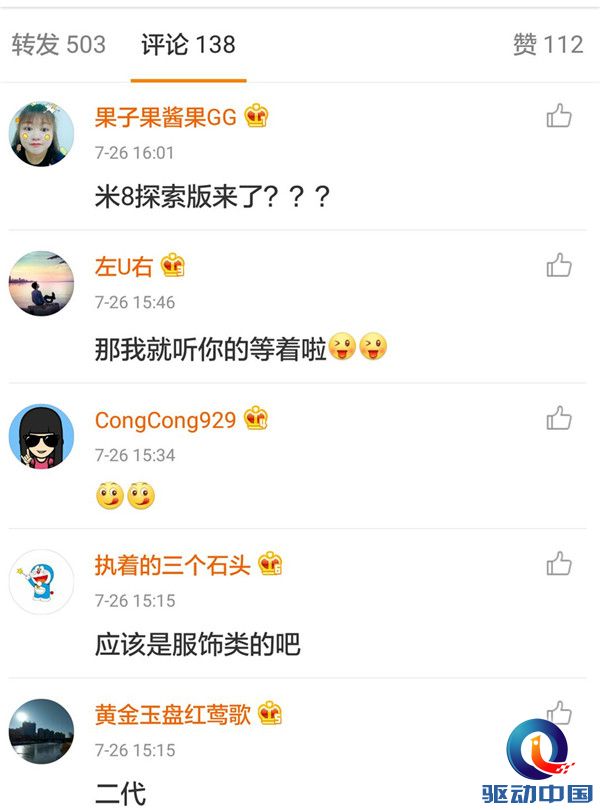Screen dimensions: 600x810
Task: View CongCong929's profile from the username
Action: [165, 420]
